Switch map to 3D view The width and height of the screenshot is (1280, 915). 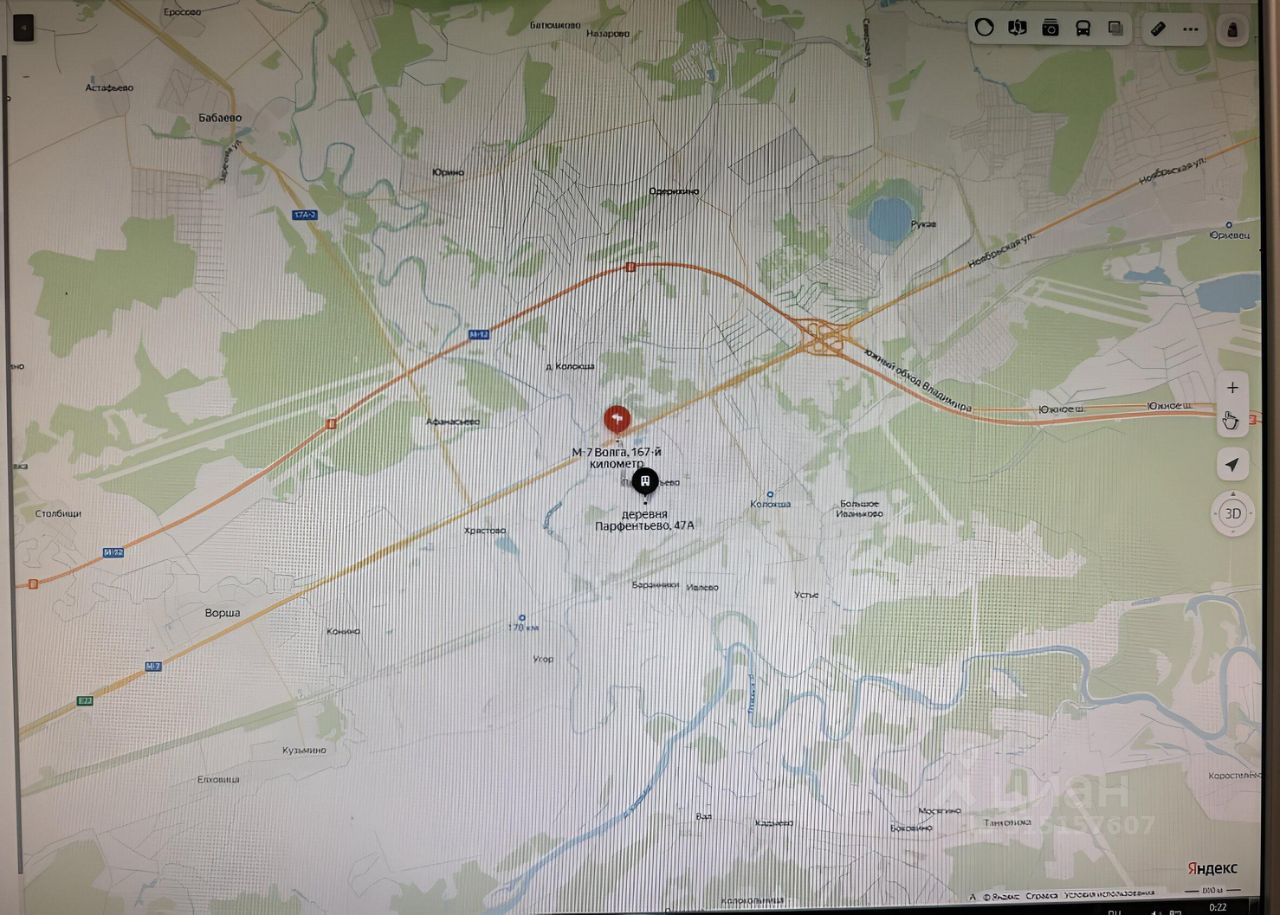[1232, 514]
